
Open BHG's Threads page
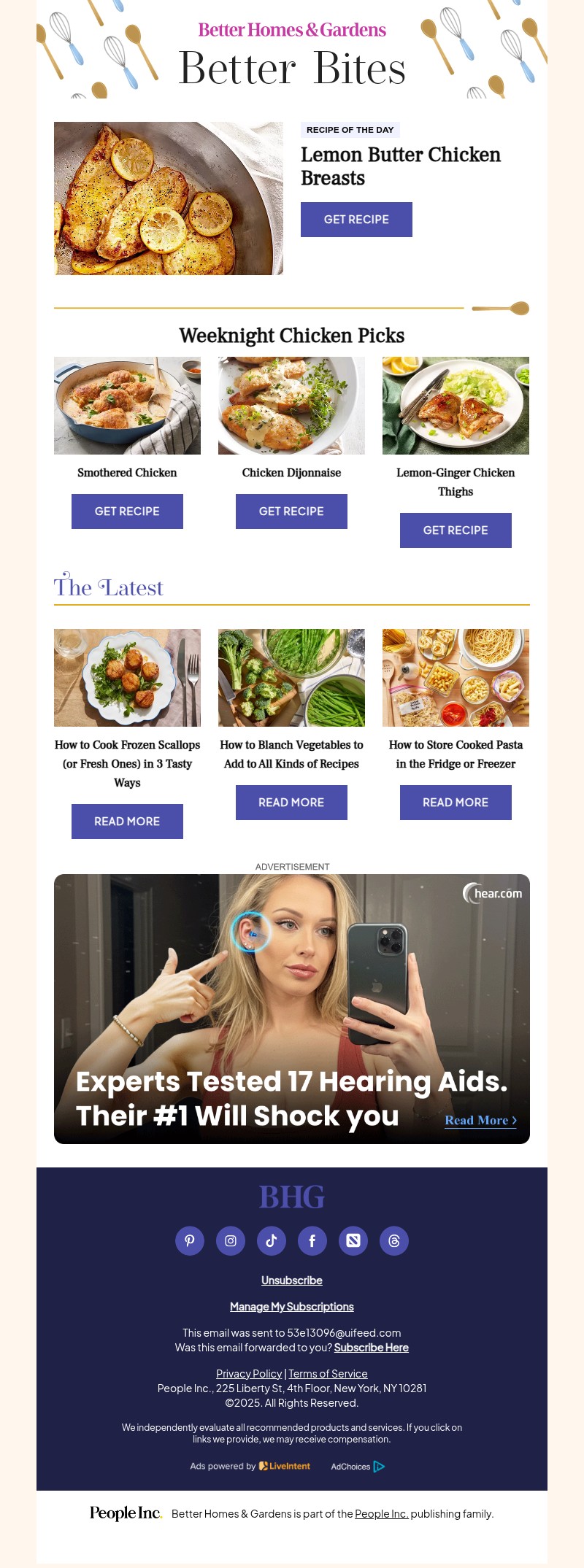pyautogui.click(x=394, y=1240)
